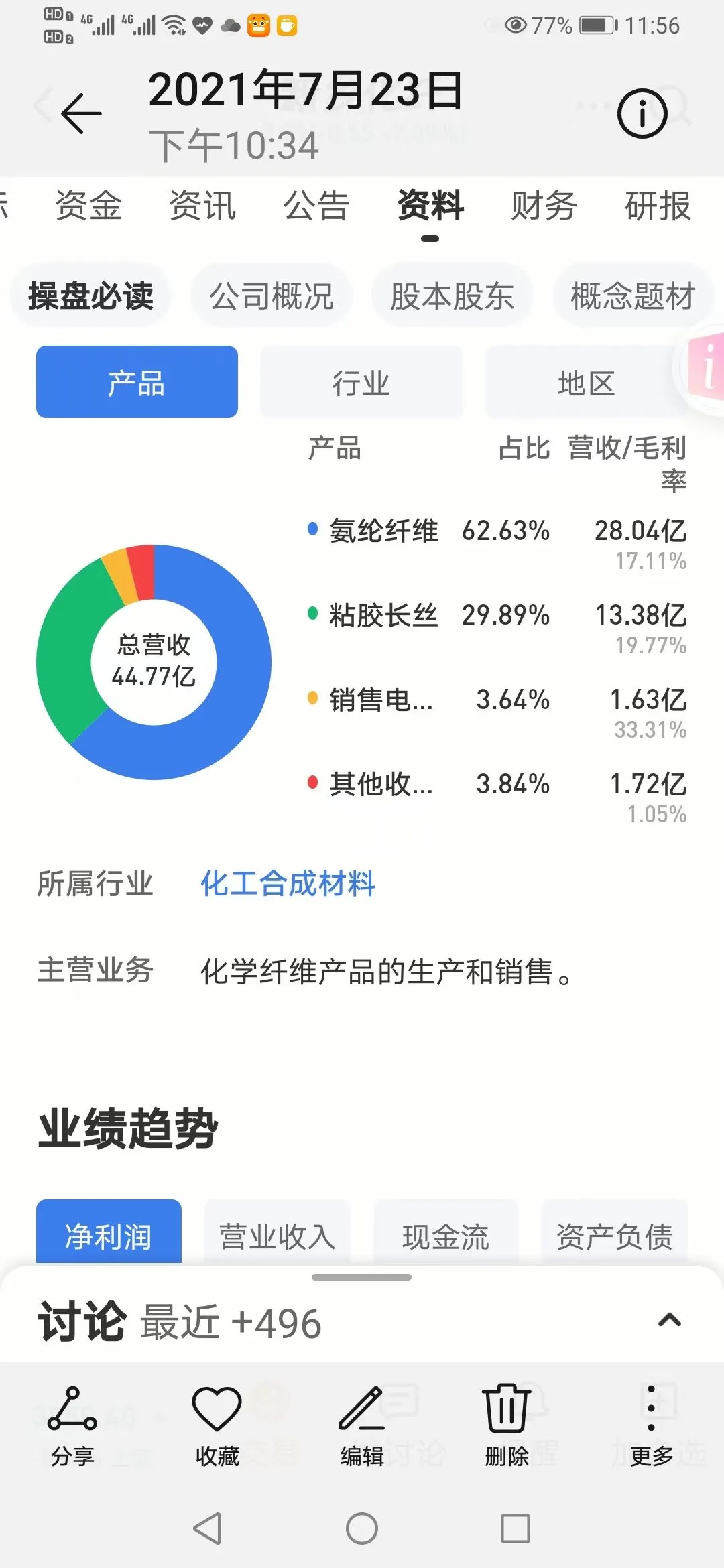Viewport: 724px width, 1568px height.
Task: Tap the system home button
Action: pos(362,1528)
